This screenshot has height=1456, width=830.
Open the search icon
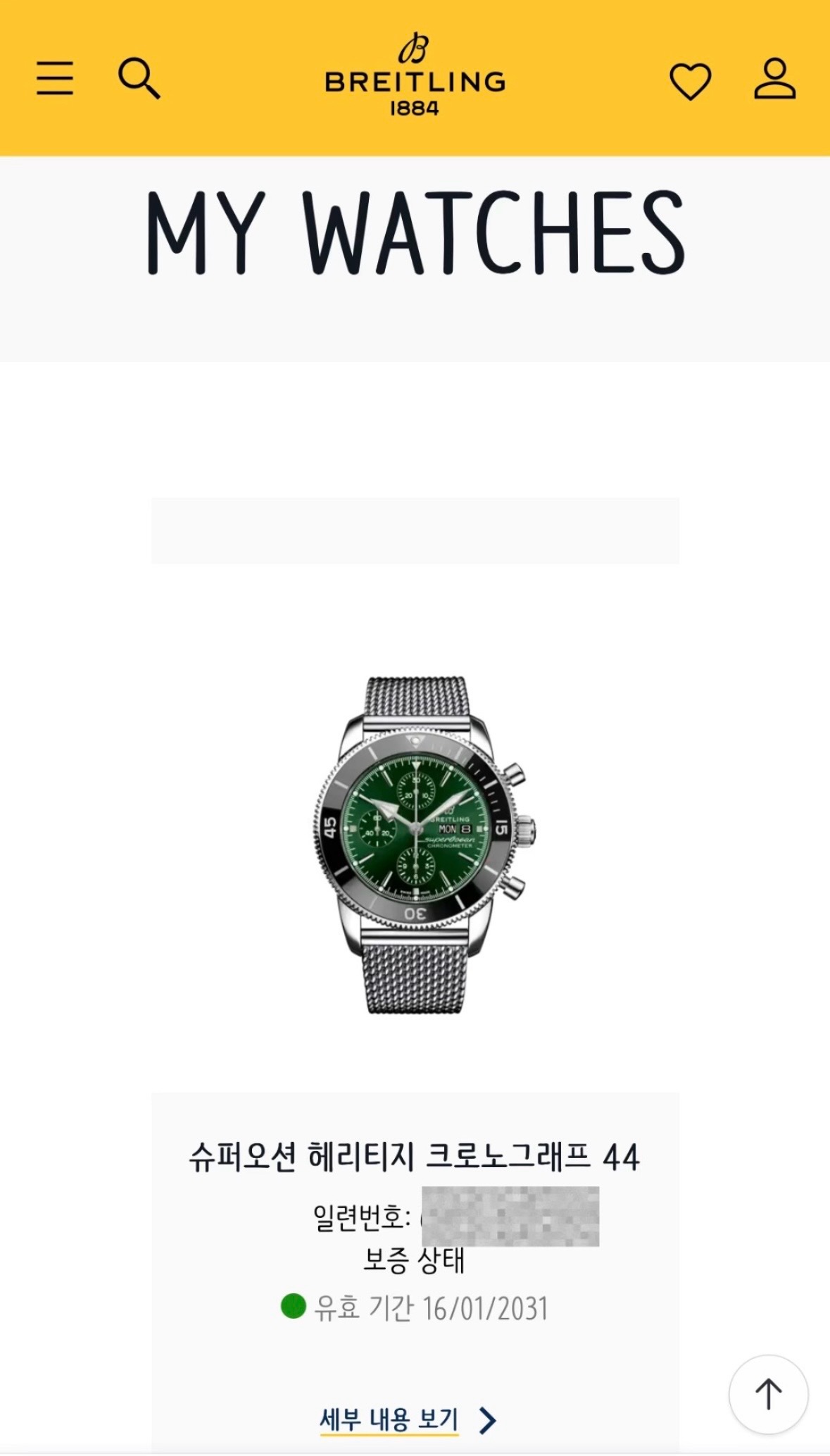point(139,77)
